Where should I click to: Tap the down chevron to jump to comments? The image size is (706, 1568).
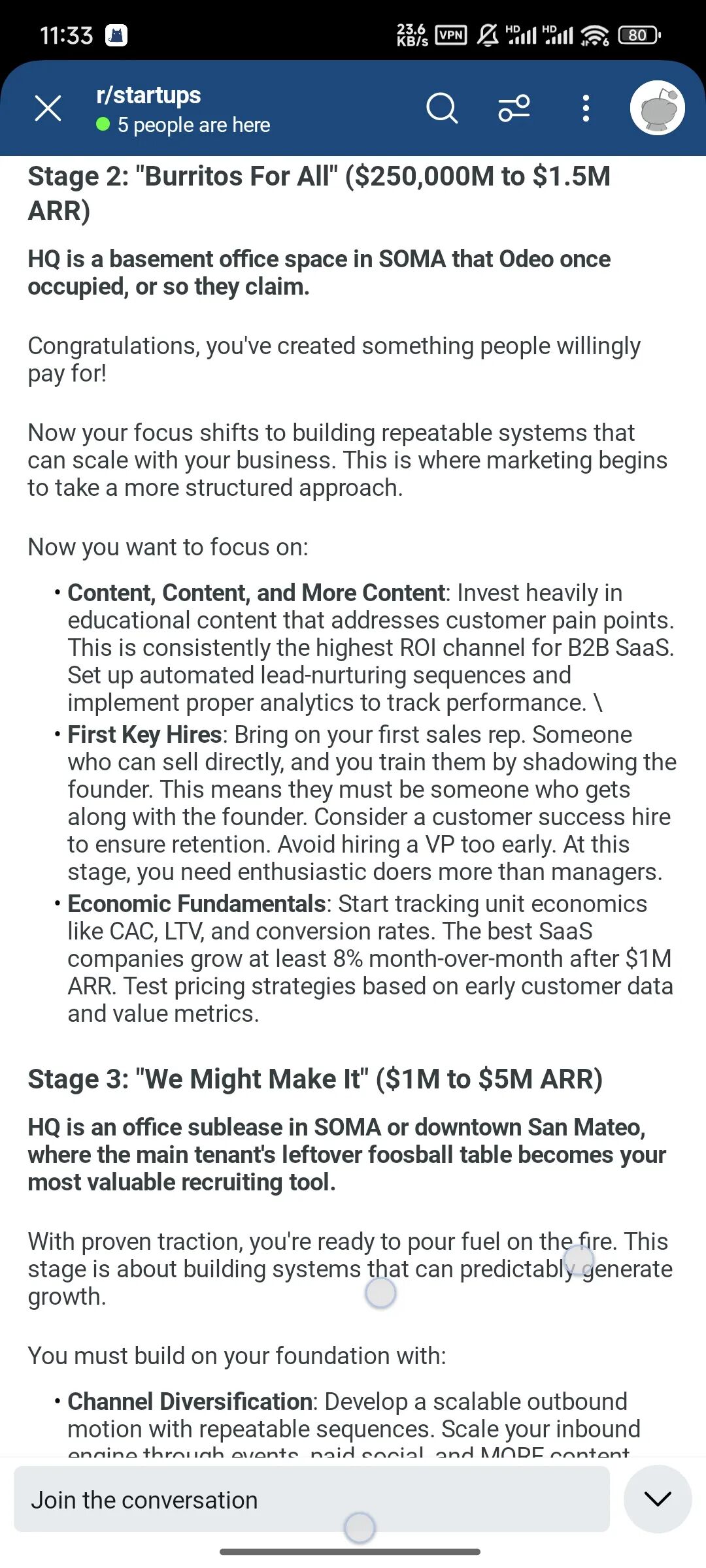coord(658,1499)
